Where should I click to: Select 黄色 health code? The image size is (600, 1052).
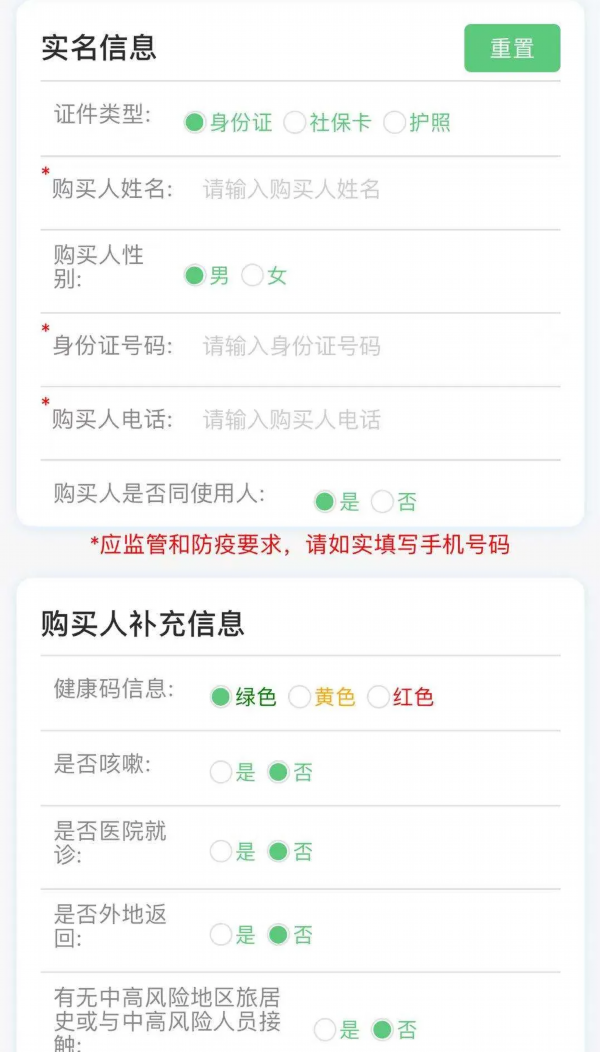click(321, 697)
